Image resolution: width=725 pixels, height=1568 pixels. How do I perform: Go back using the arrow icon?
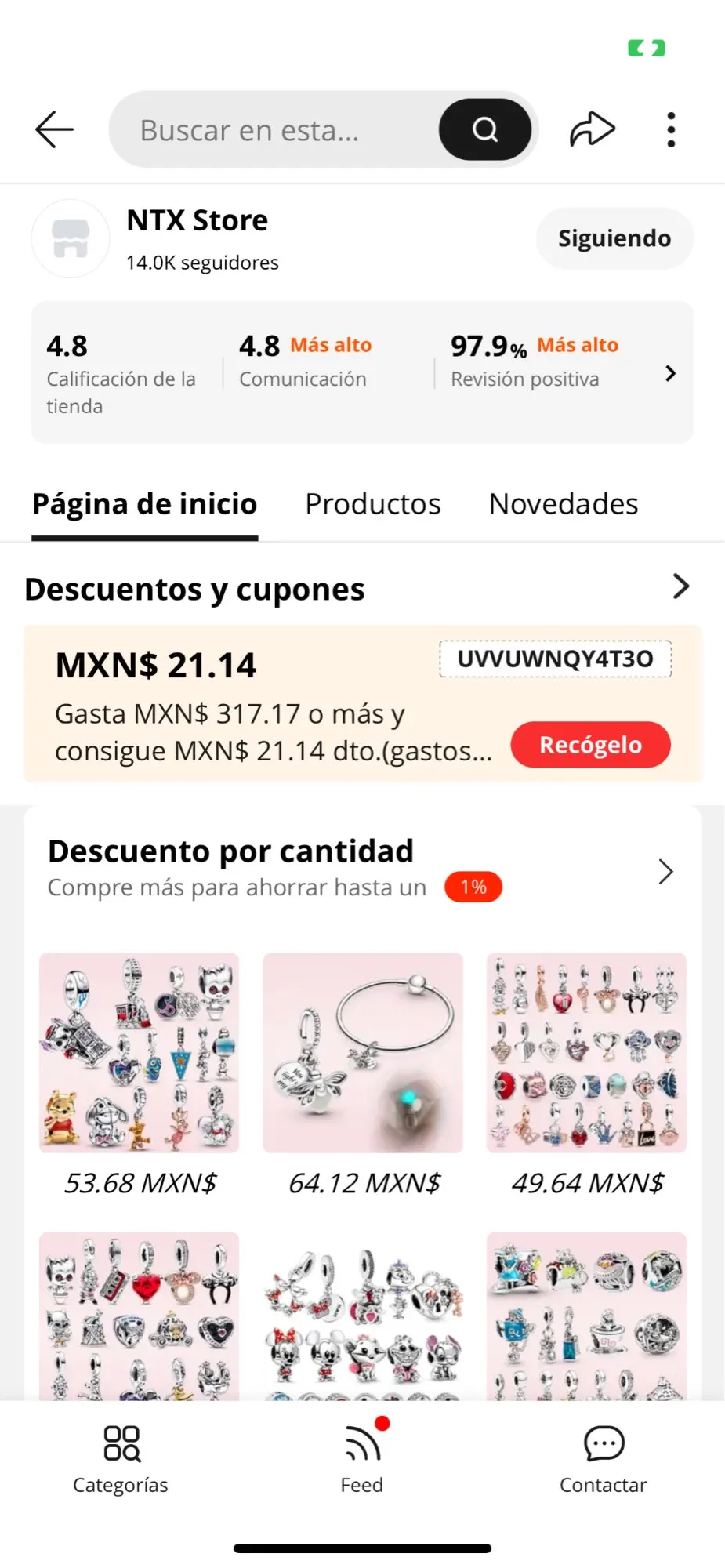pos(55,129)
